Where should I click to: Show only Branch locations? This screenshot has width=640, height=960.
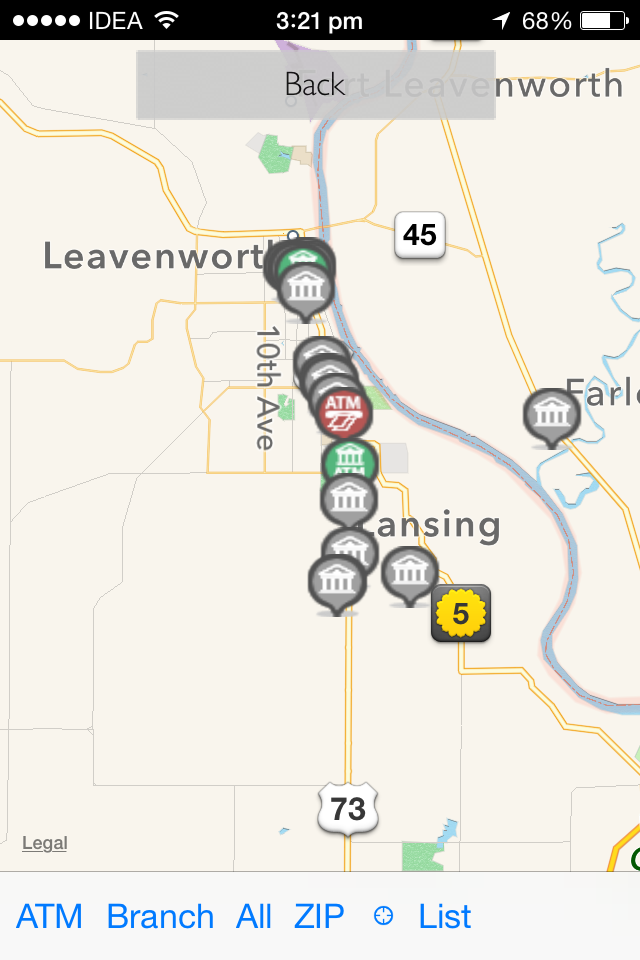click(x=160, y=916)
